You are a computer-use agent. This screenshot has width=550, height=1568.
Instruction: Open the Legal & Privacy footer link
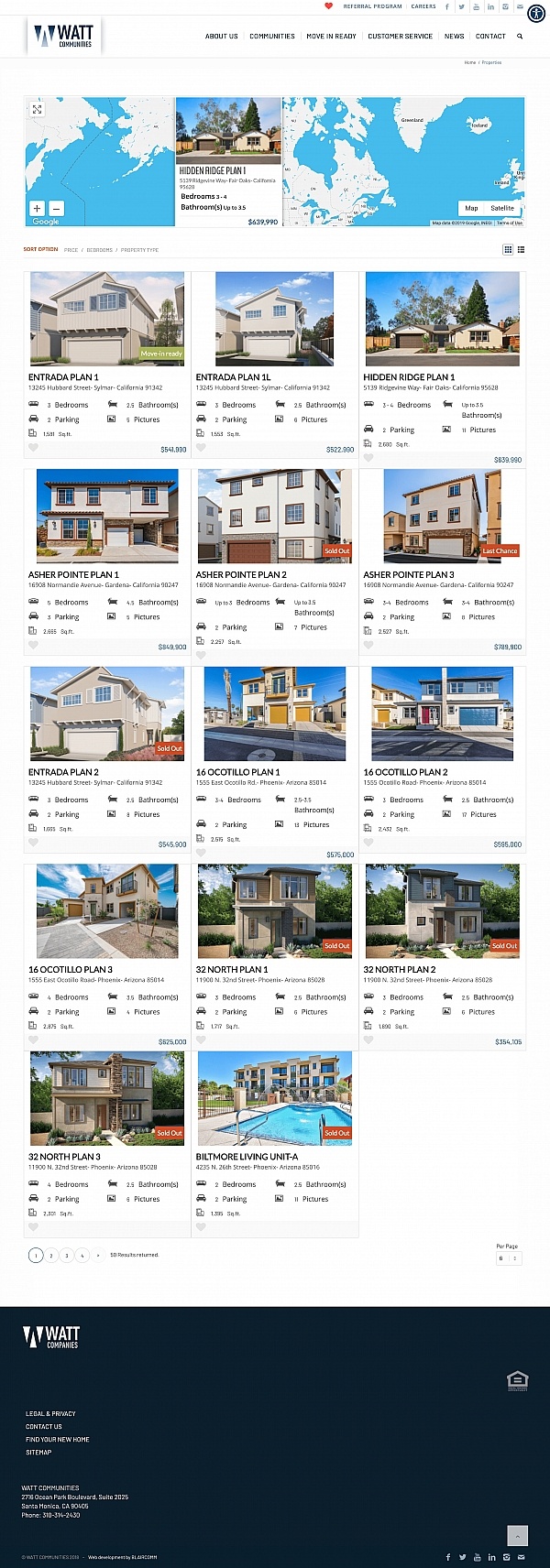[x=50, y=1414]
